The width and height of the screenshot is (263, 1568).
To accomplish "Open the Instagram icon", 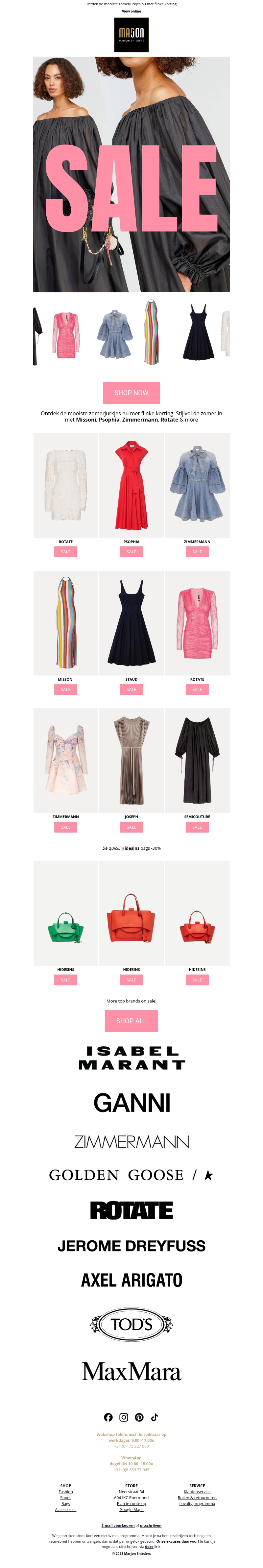I will pos(123,1417).
